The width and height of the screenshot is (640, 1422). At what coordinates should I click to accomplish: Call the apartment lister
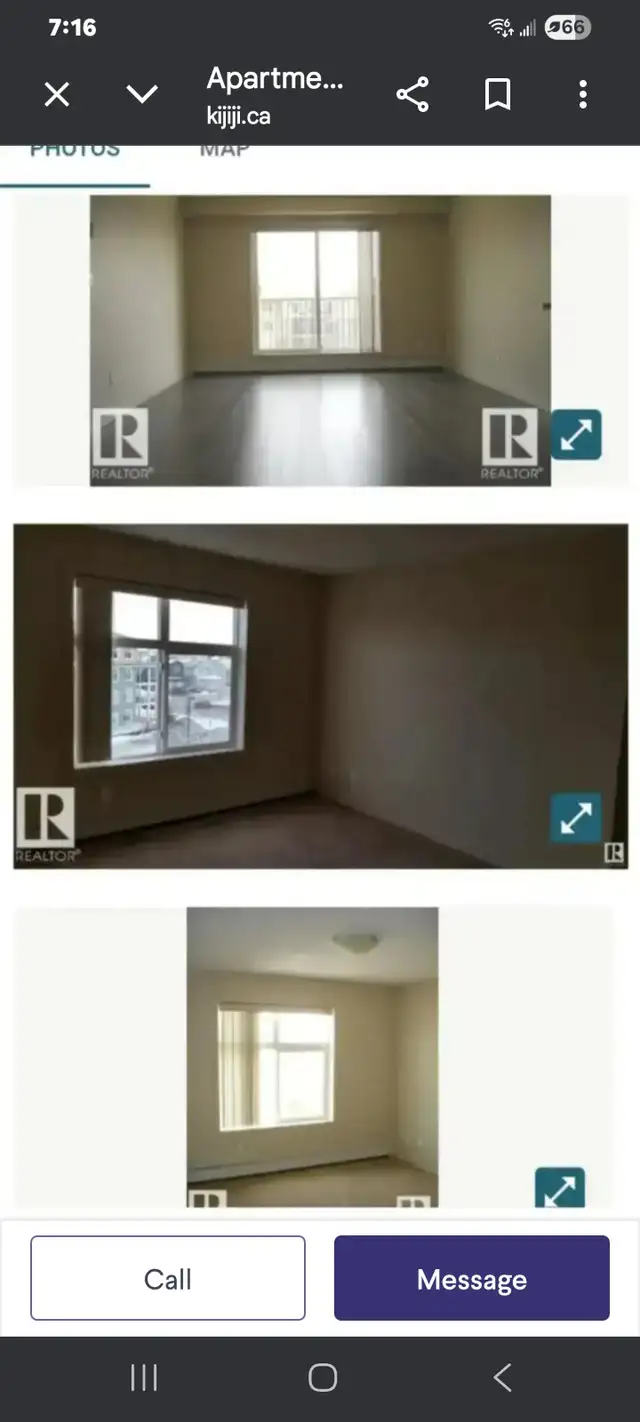(x=168, y=1278)
